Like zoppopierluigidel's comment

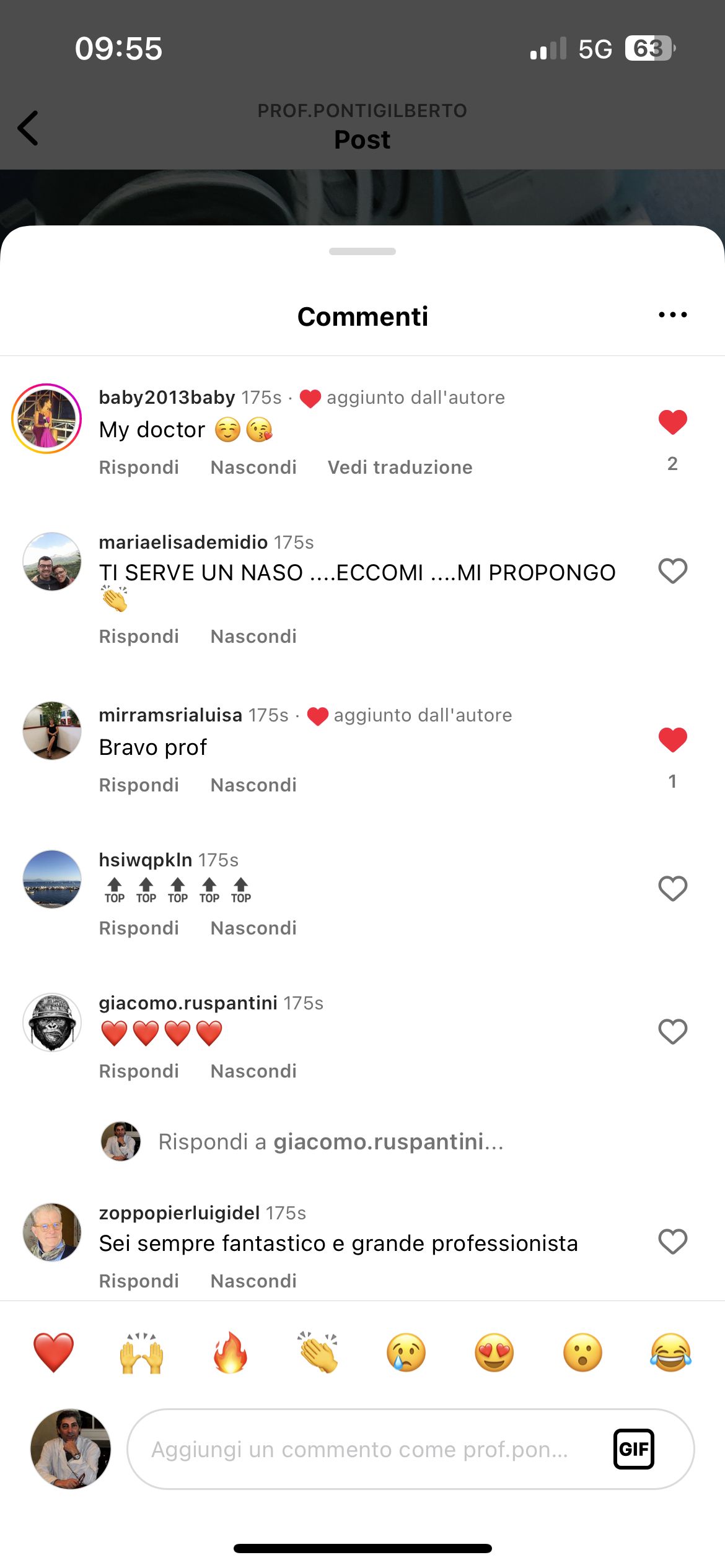[x=672, y=1242]
